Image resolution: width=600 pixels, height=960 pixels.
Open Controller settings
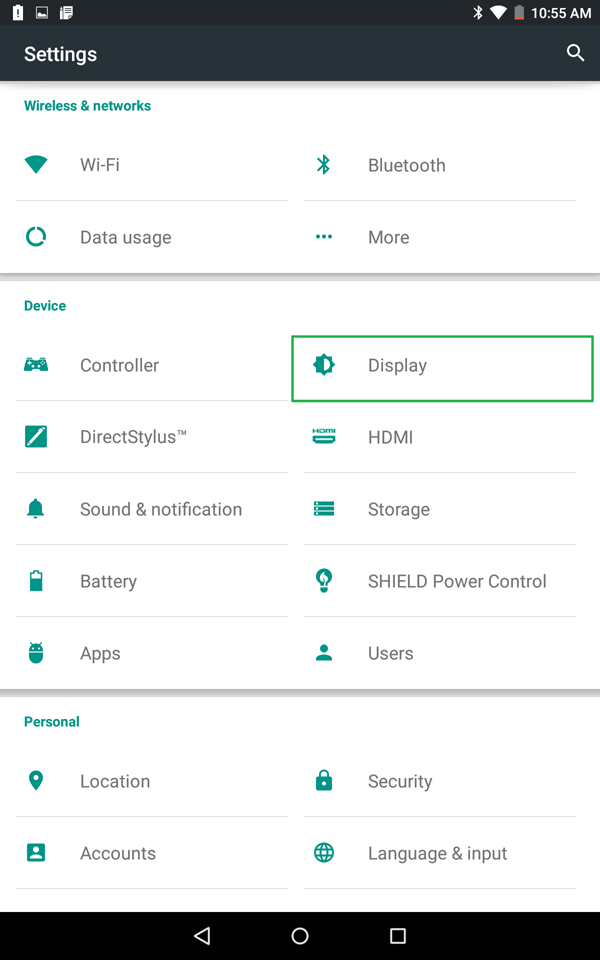click(x=152, y=366)
